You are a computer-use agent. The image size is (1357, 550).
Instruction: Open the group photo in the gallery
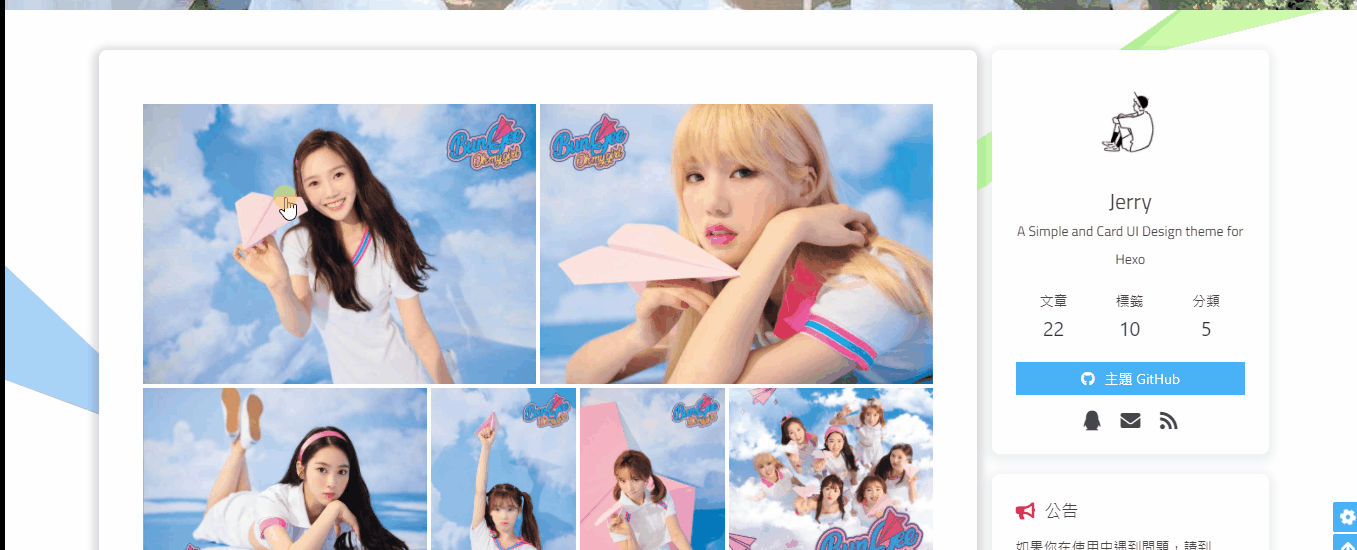830,468
